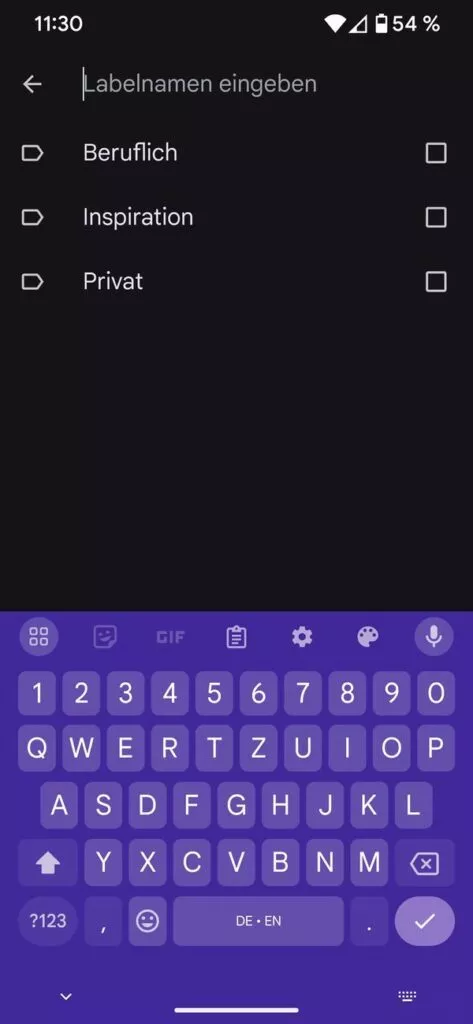
Task: Confirm with the keyboard checkmark key
Action: [425, 921]
